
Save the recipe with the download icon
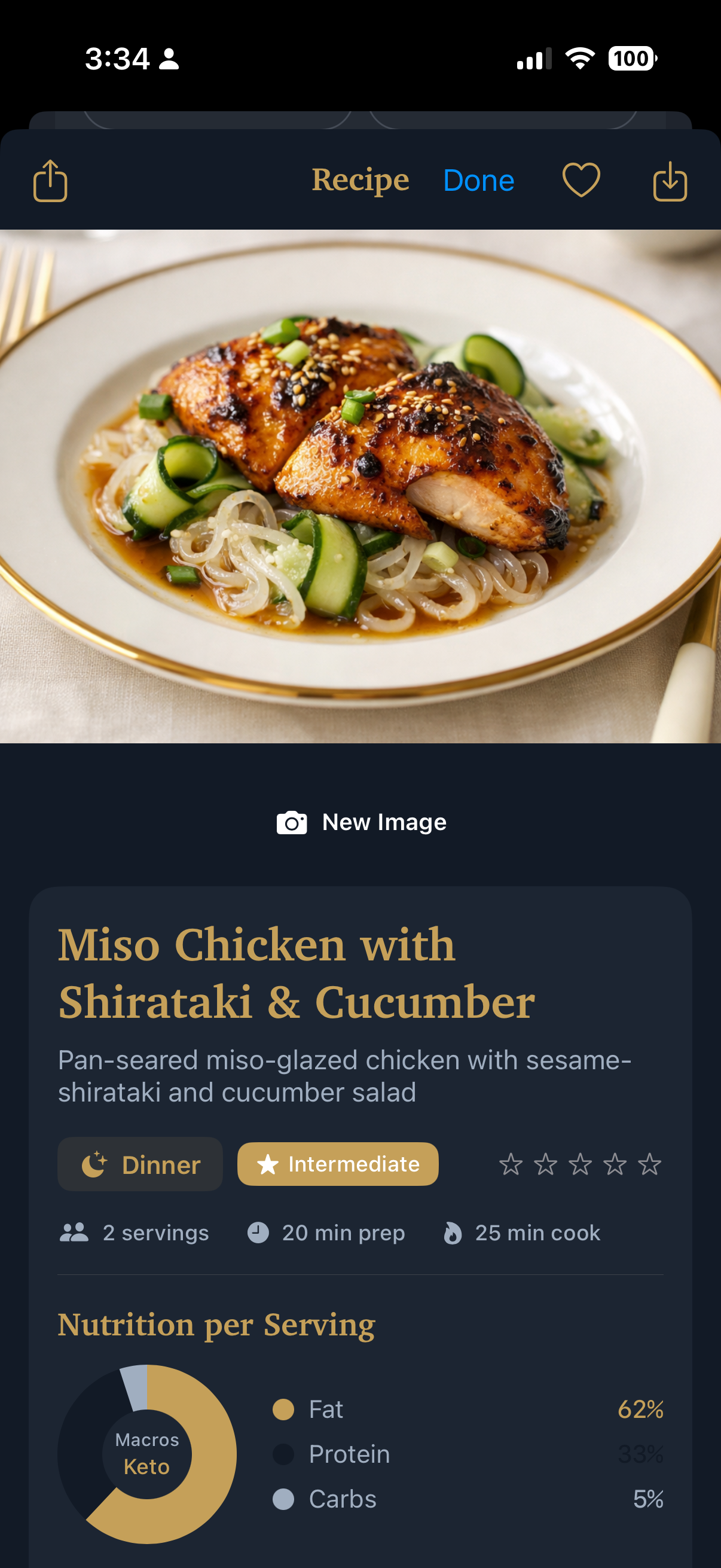670,181
